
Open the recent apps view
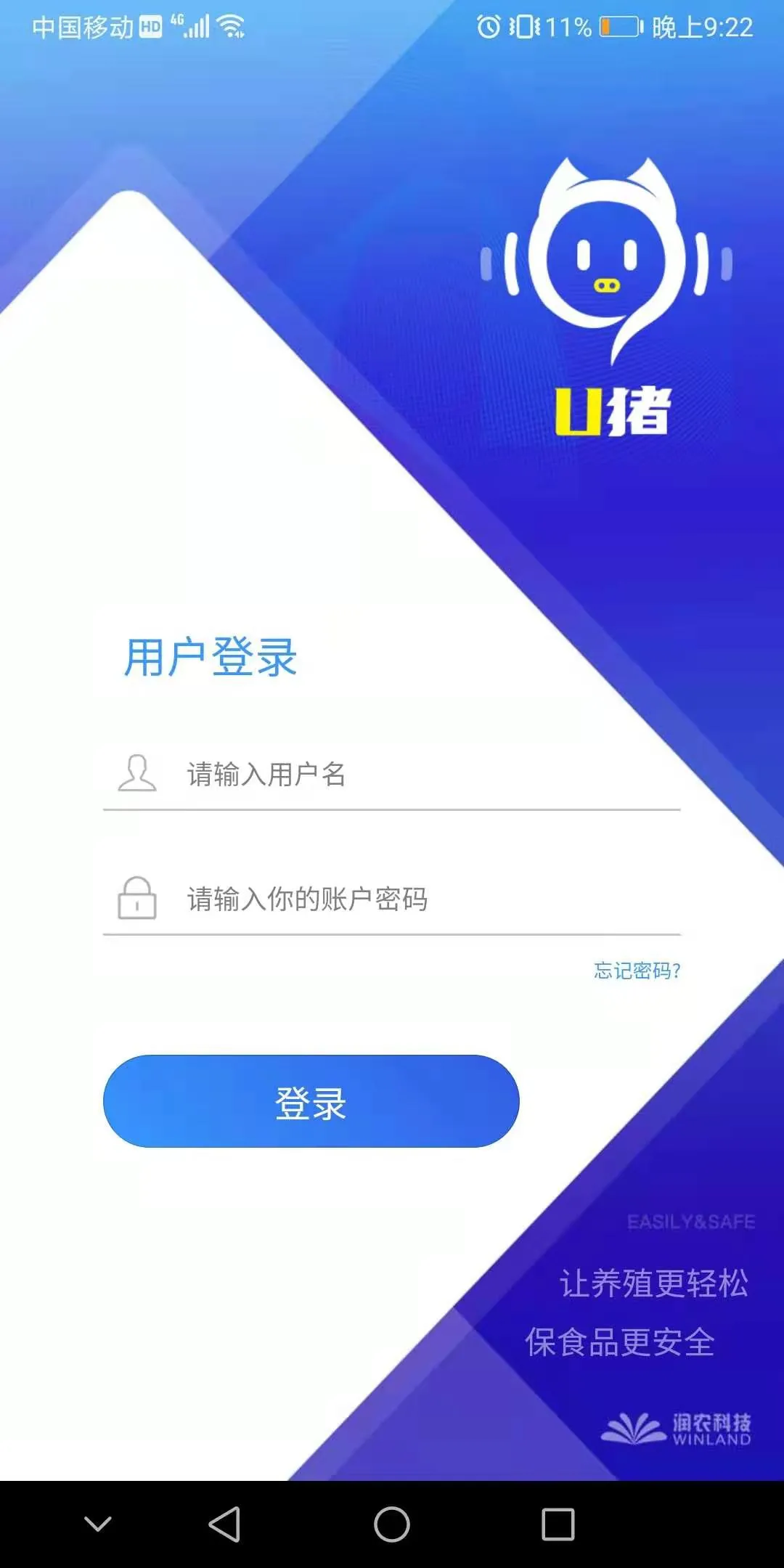click(x=558, y=1524)
